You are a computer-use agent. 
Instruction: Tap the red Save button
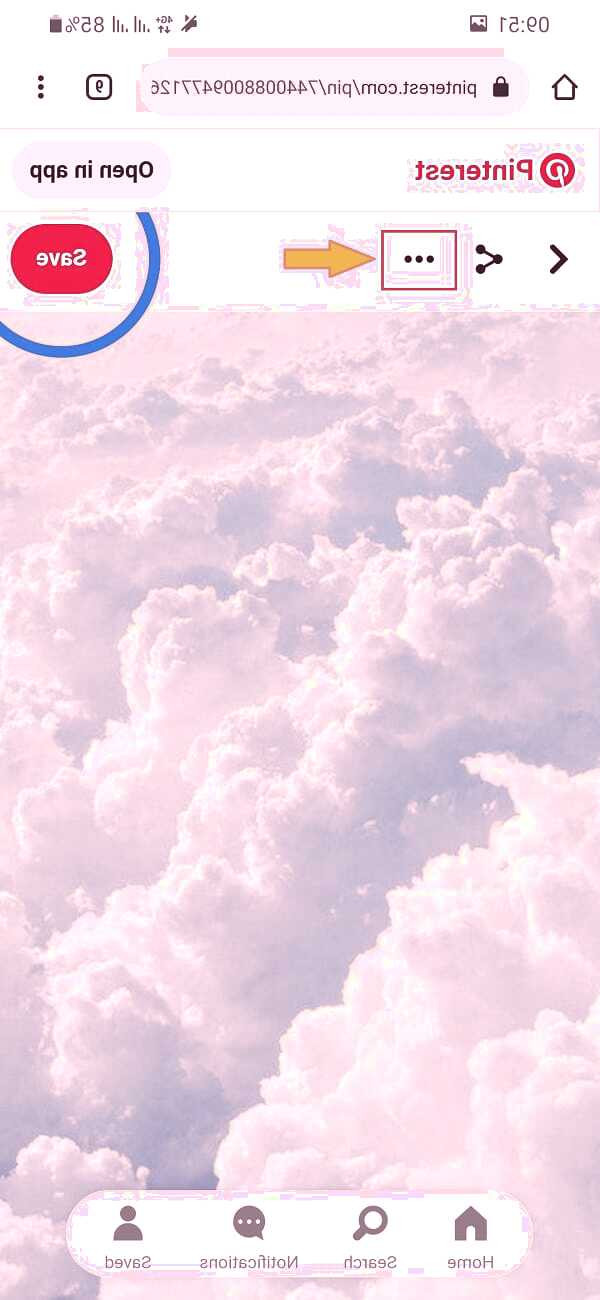[x=61, y=258]
